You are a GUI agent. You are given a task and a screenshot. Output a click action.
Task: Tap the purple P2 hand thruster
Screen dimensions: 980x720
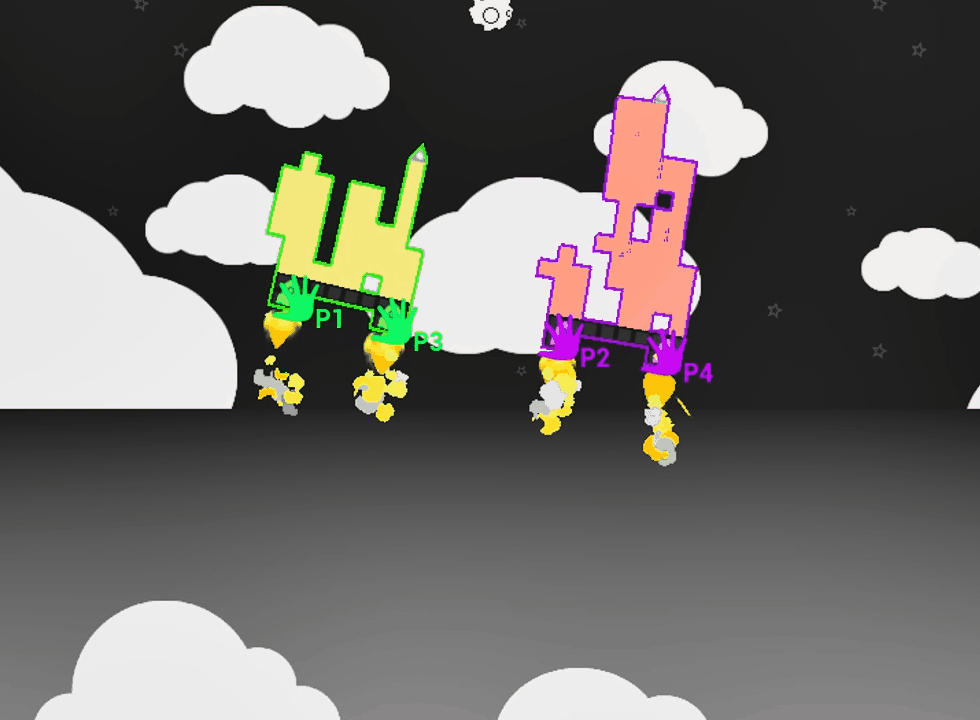coord(563,338)
